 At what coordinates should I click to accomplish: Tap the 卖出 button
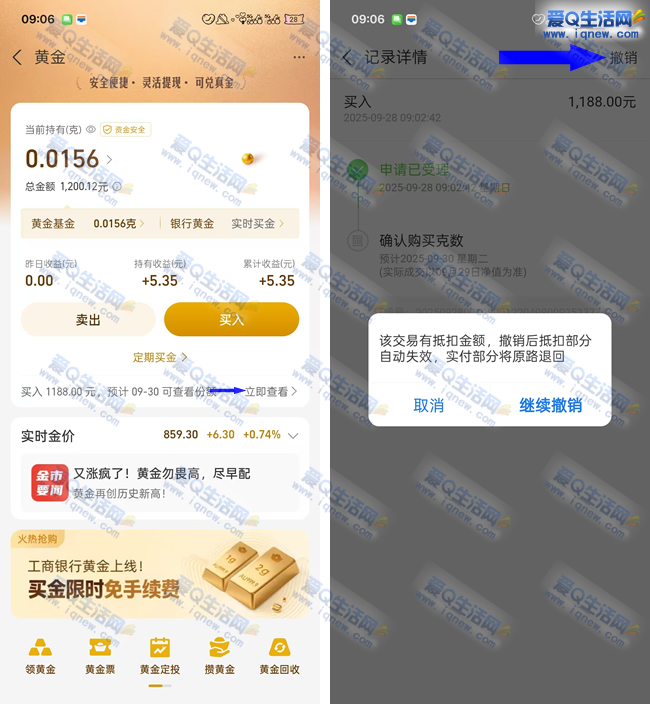point(88,319)
